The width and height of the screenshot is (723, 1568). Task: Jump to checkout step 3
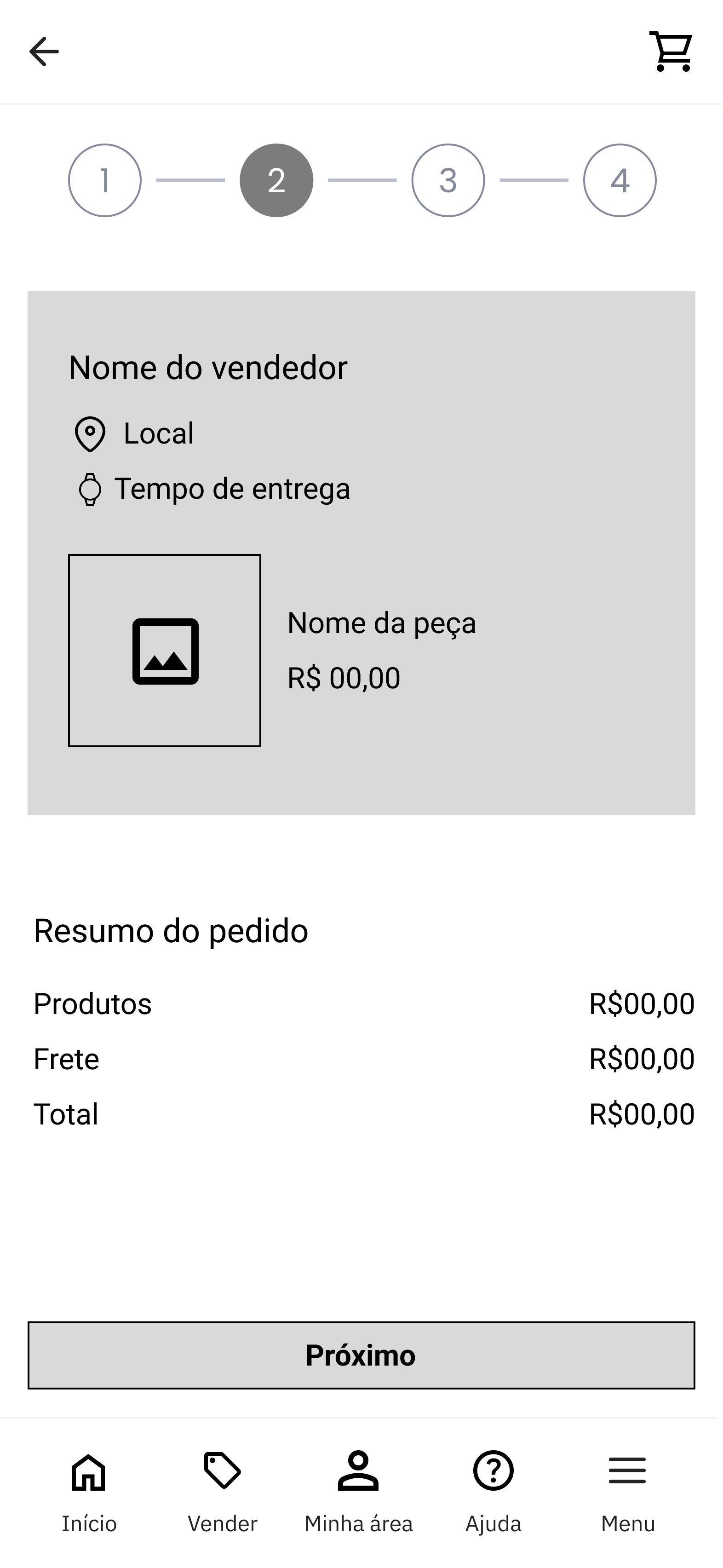tap(448, 180)
